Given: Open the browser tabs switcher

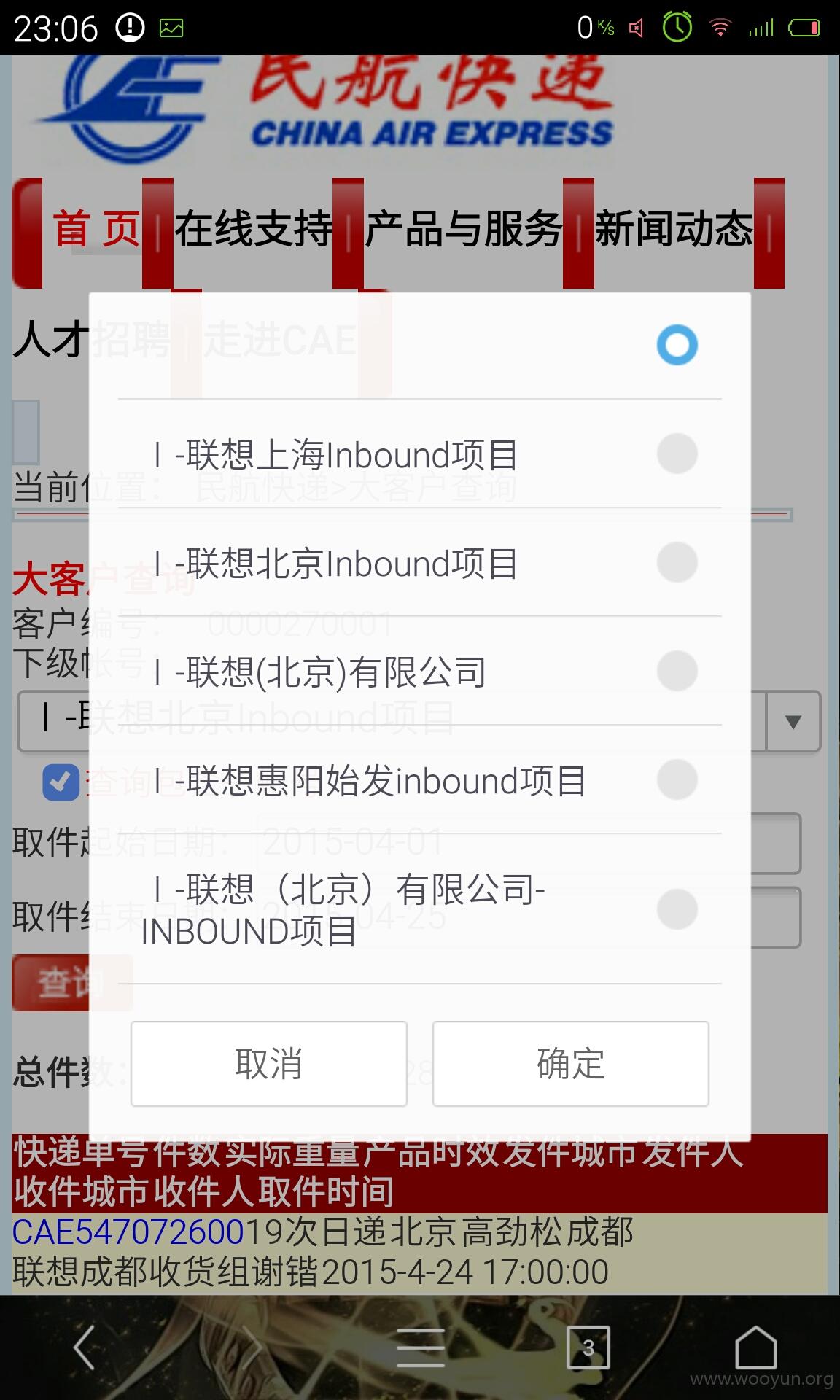Looking at the screenshot, I should coord(588,1347).
